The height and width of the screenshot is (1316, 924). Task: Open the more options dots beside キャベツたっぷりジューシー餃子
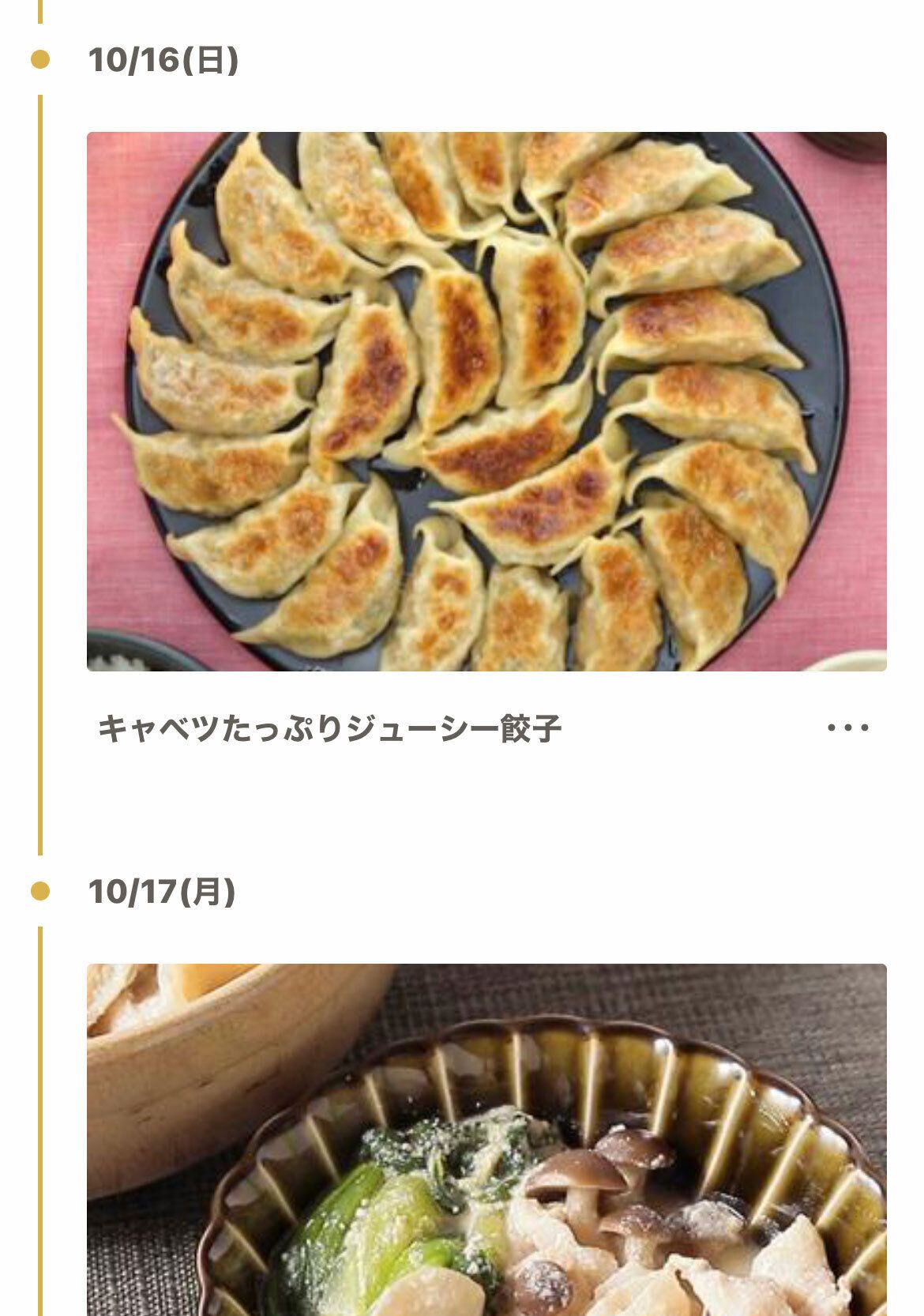(847, 728)
